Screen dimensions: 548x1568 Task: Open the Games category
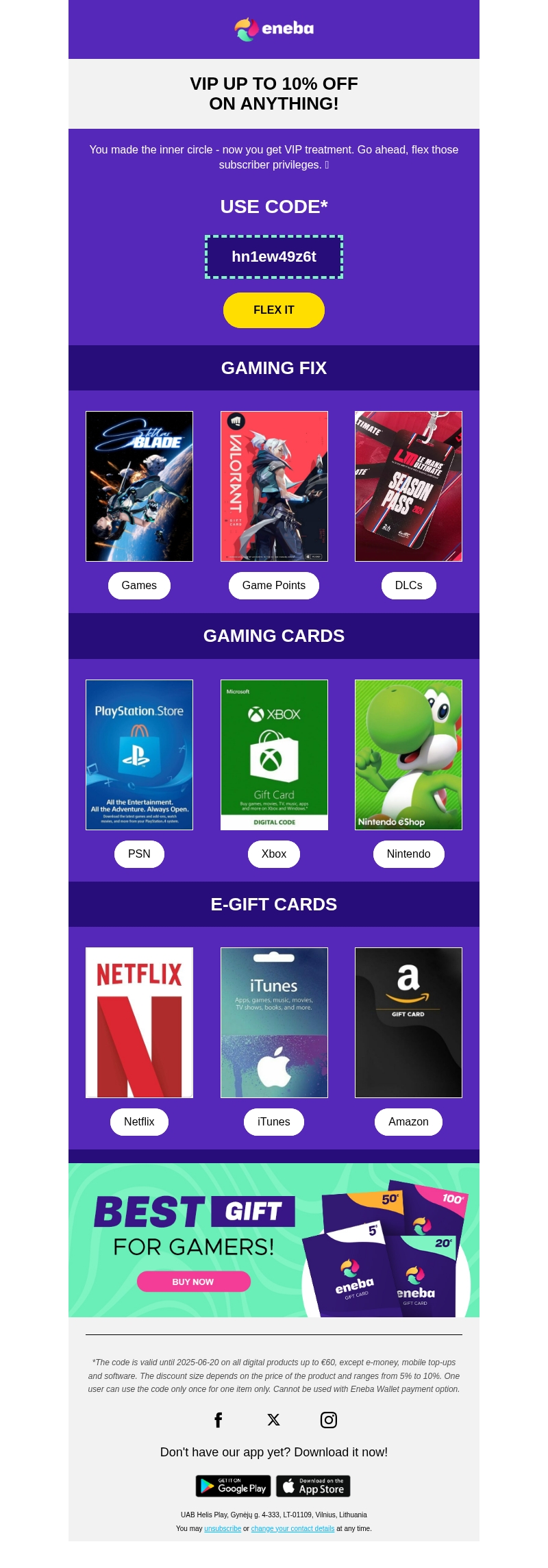[139, 586]
